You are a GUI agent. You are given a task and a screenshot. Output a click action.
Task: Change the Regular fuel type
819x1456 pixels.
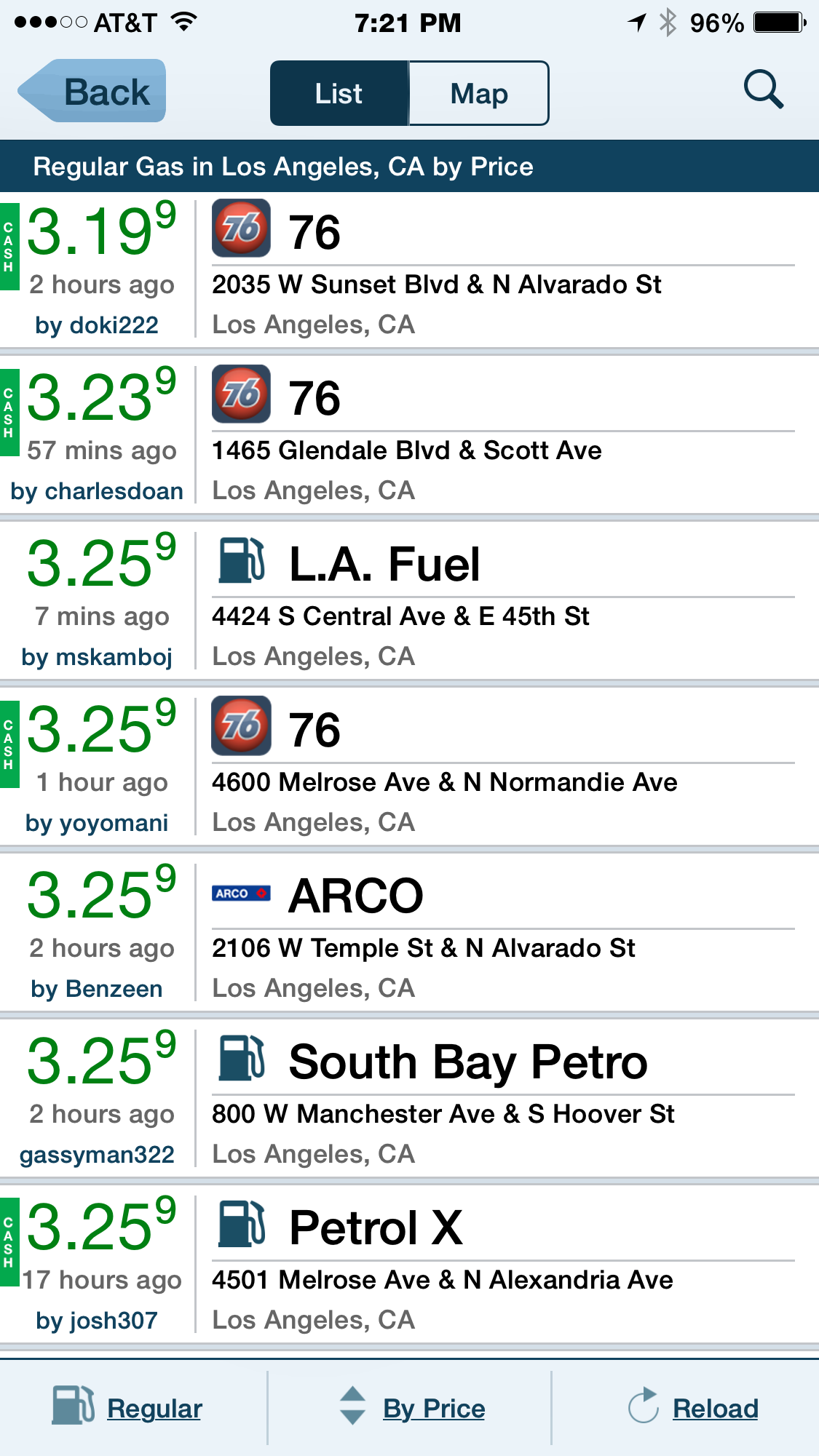coord(128,1408)
